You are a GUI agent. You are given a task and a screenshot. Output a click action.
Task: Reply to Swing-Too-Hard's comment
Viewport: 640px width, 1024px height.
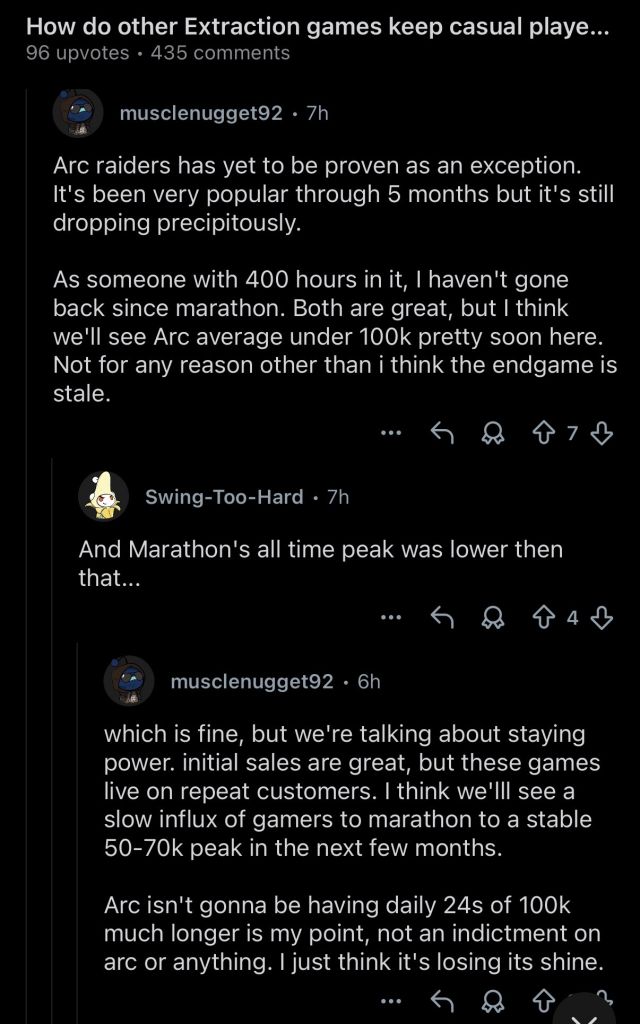click(442, 617)
